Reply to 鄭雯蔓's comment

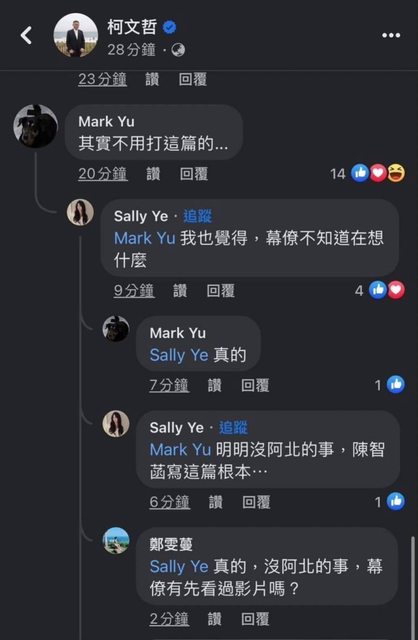click(255, 619)
